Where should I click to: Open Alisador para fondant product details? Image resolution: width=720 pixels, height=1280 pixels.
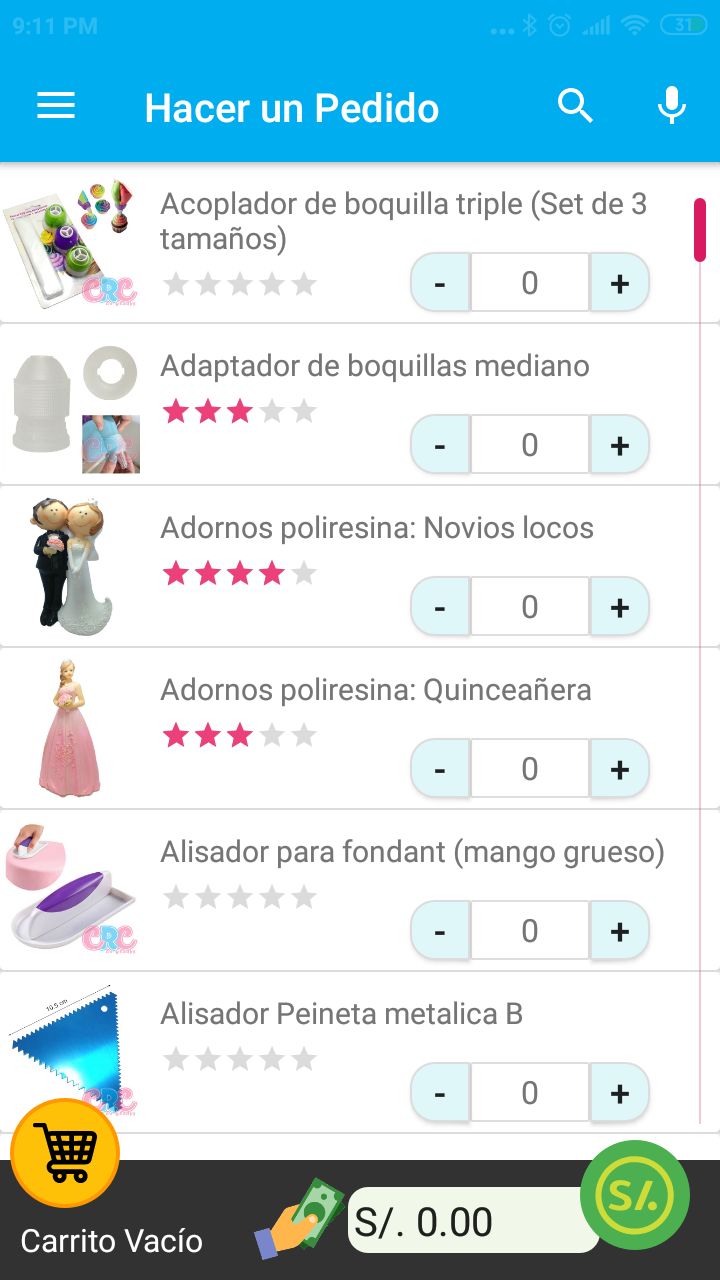tap(412, 852)
